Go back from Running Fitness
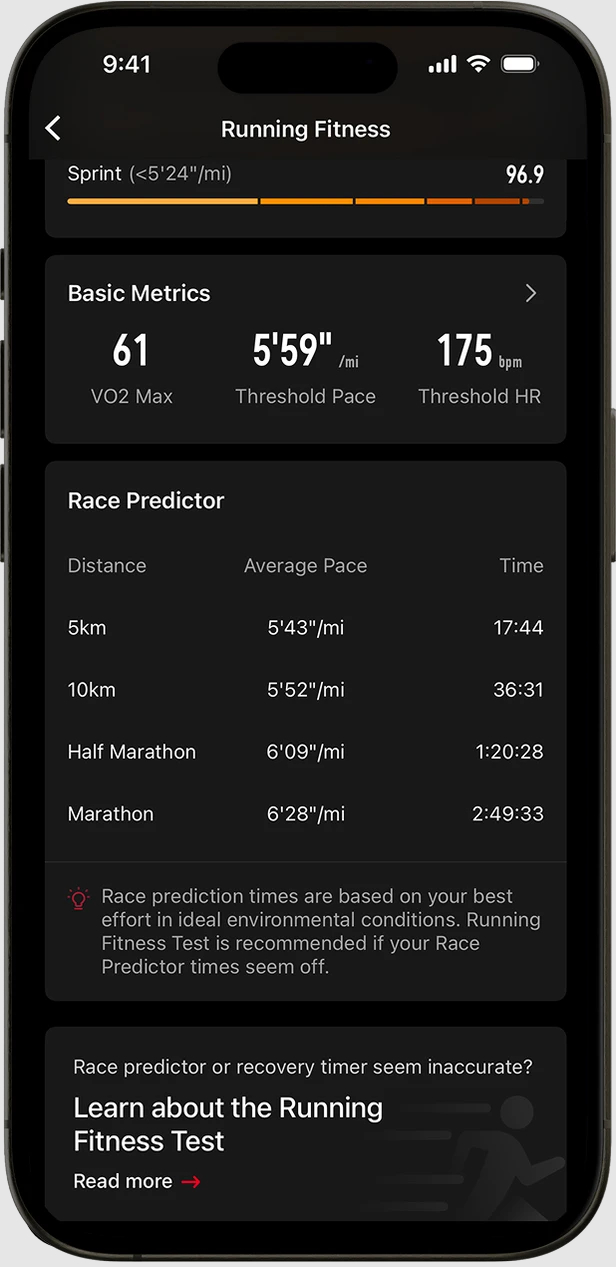Image resolution: width=616 pixels, height=1267 pixels. tap(54, 128)
